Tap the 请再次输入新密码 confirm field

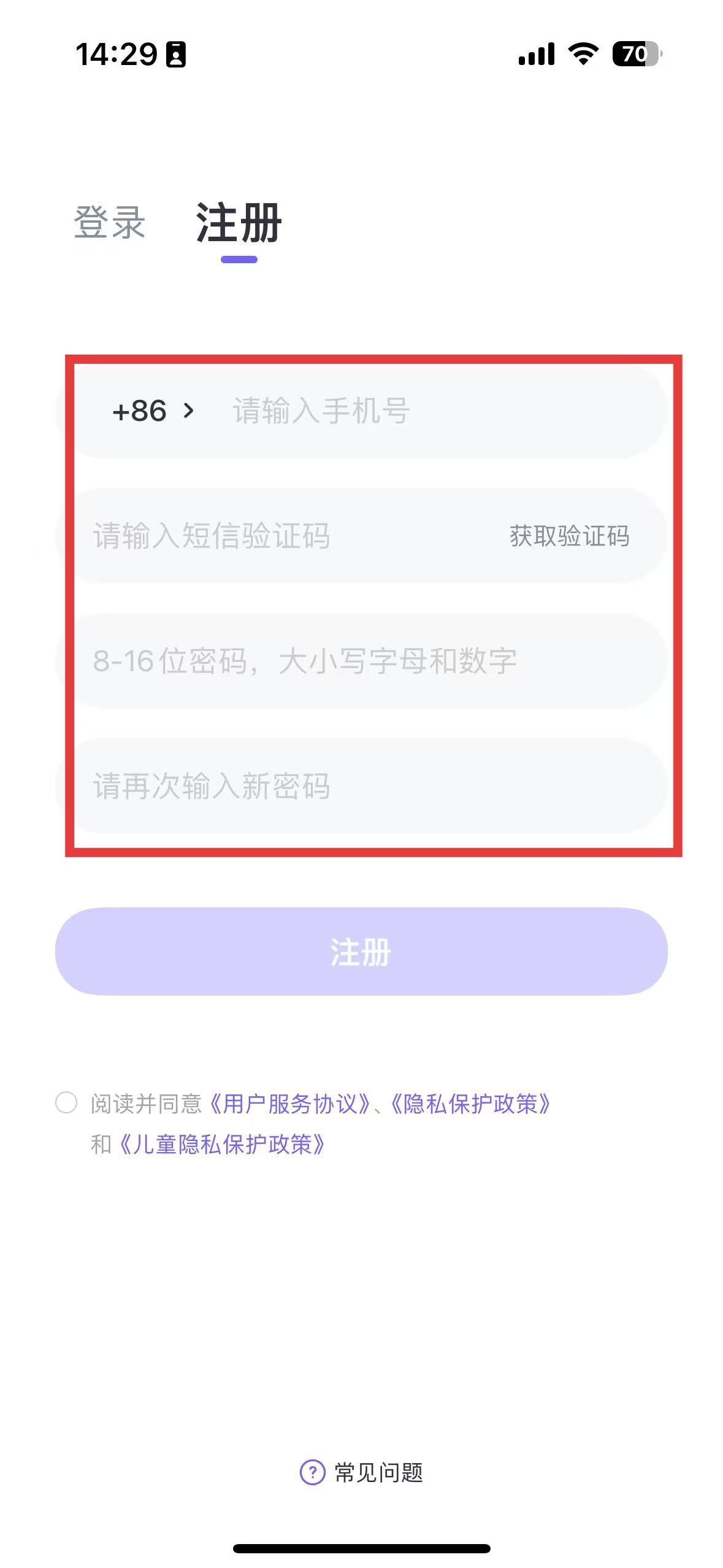(362, 786)
